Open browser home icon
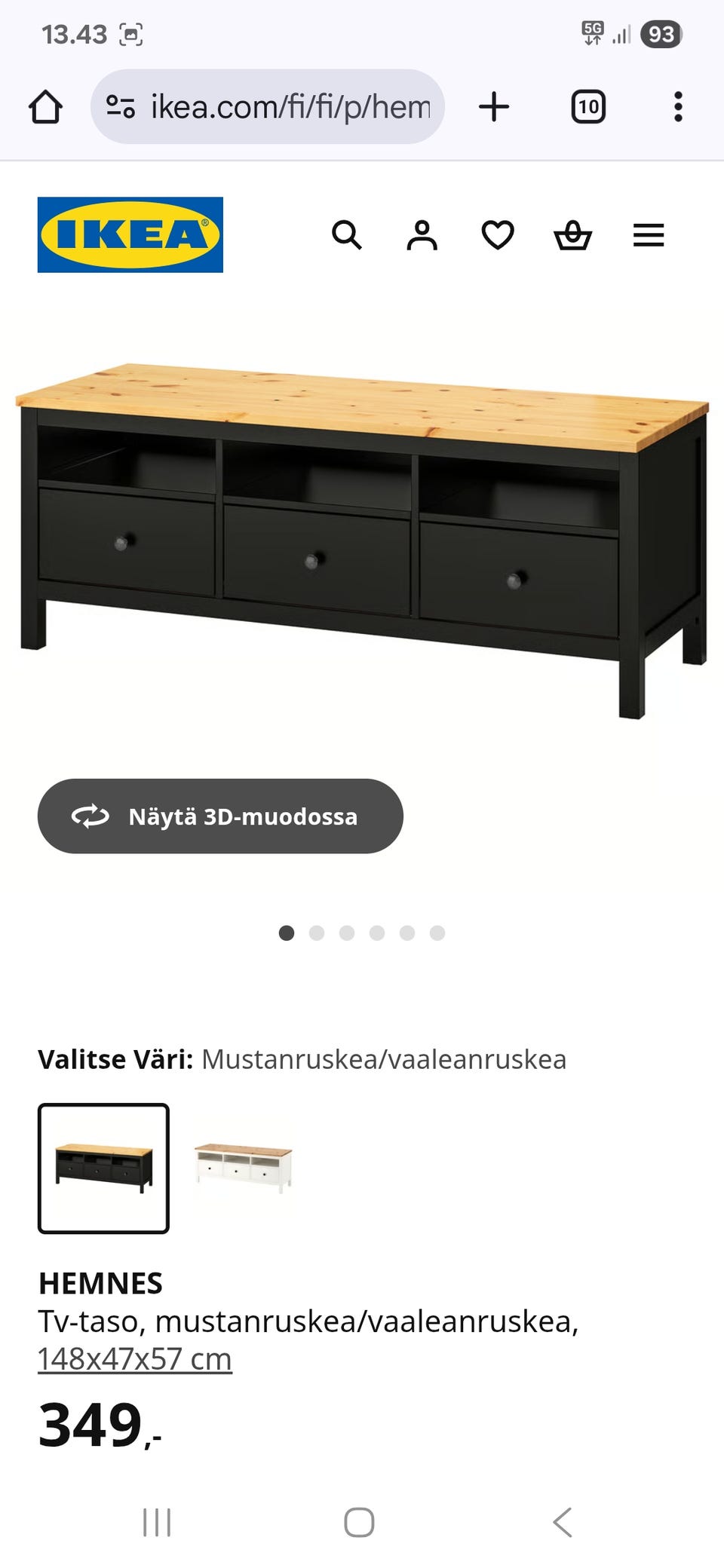Image resolution: width=724 pixels, height=1568 pixels. click(x=46, y=106)
